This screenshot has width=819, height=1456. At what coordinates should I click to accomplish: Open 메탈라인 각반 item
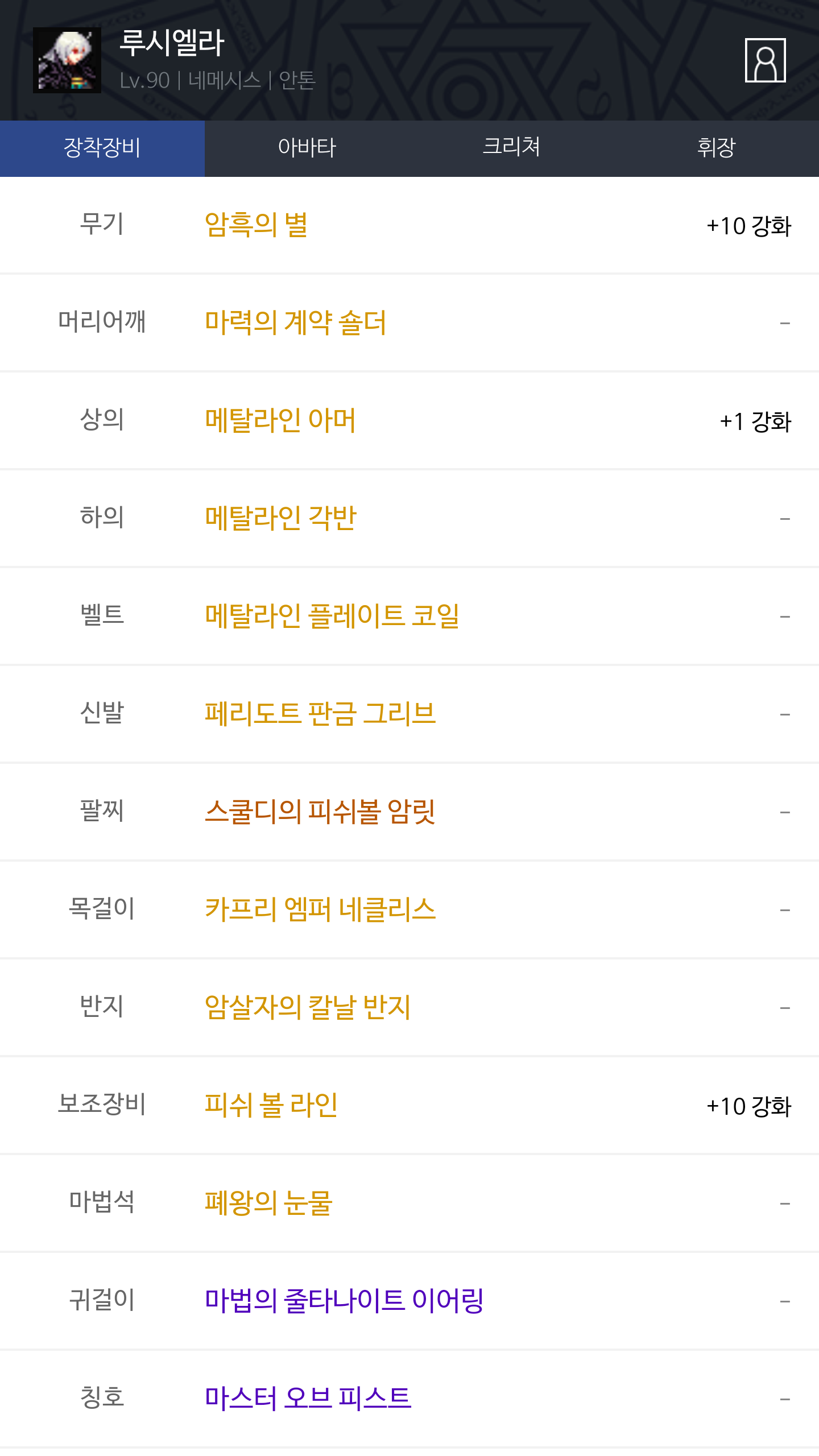click(280, 518)
